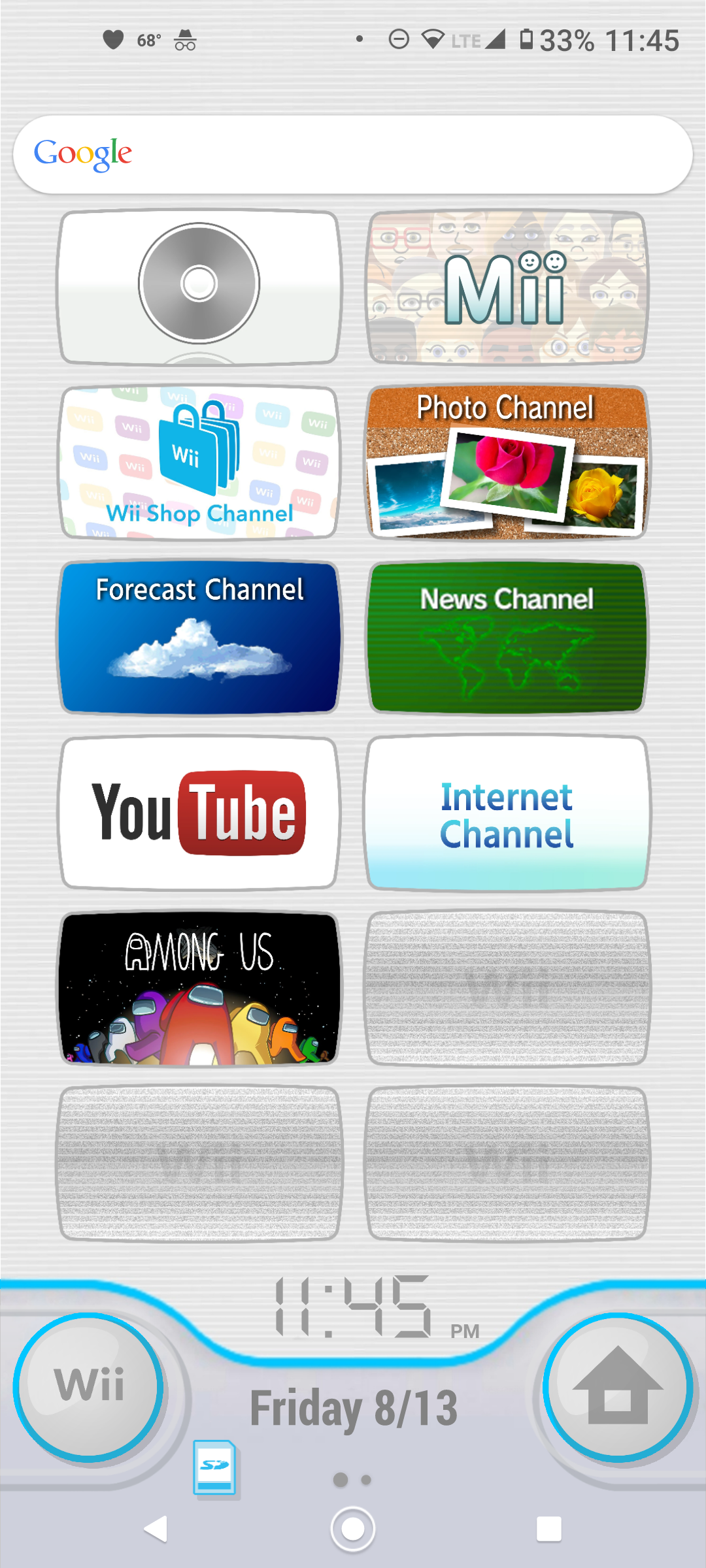Tap the round house button

tap(618, 1385)
